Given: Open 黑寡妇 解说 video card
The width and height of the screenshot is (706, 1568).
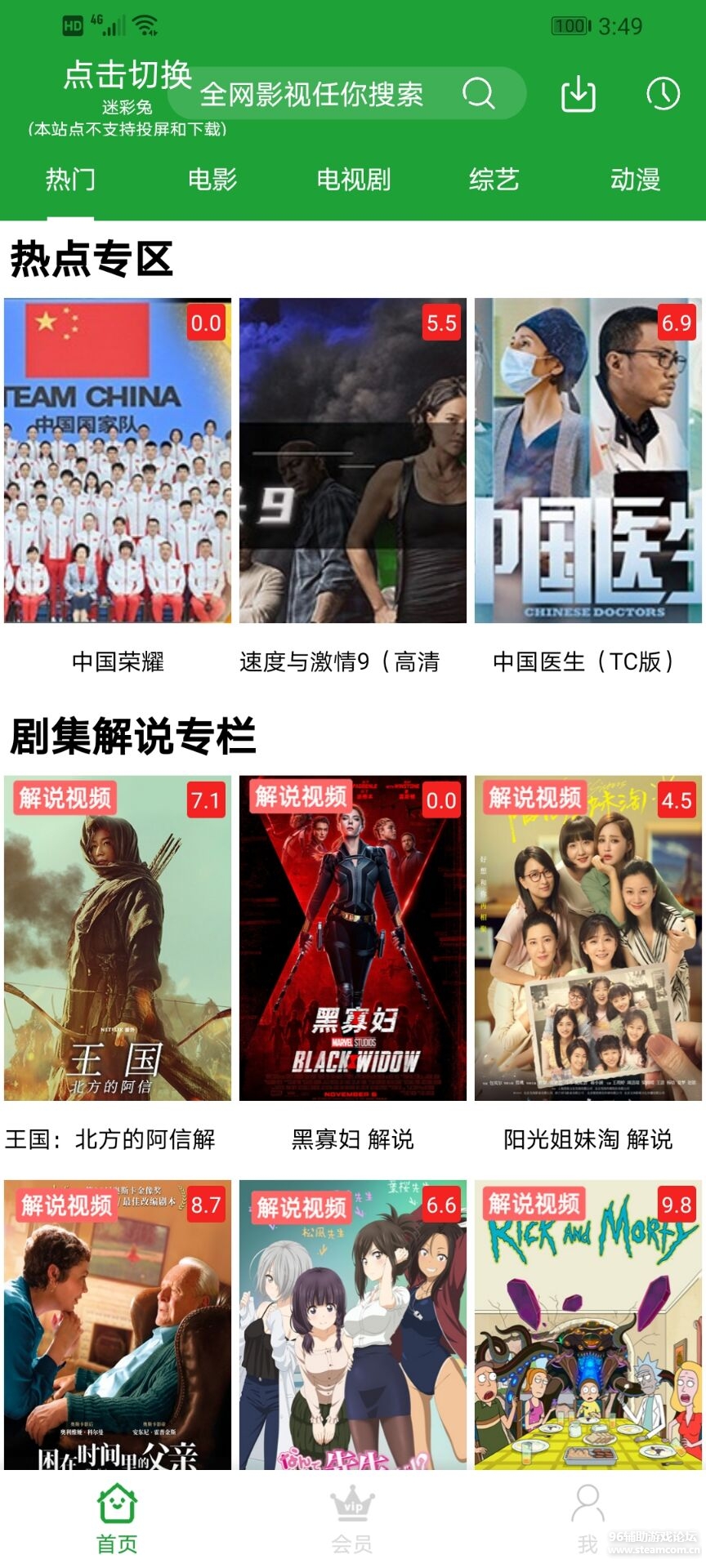Looking at the screenshot, I should coord(353,938).
